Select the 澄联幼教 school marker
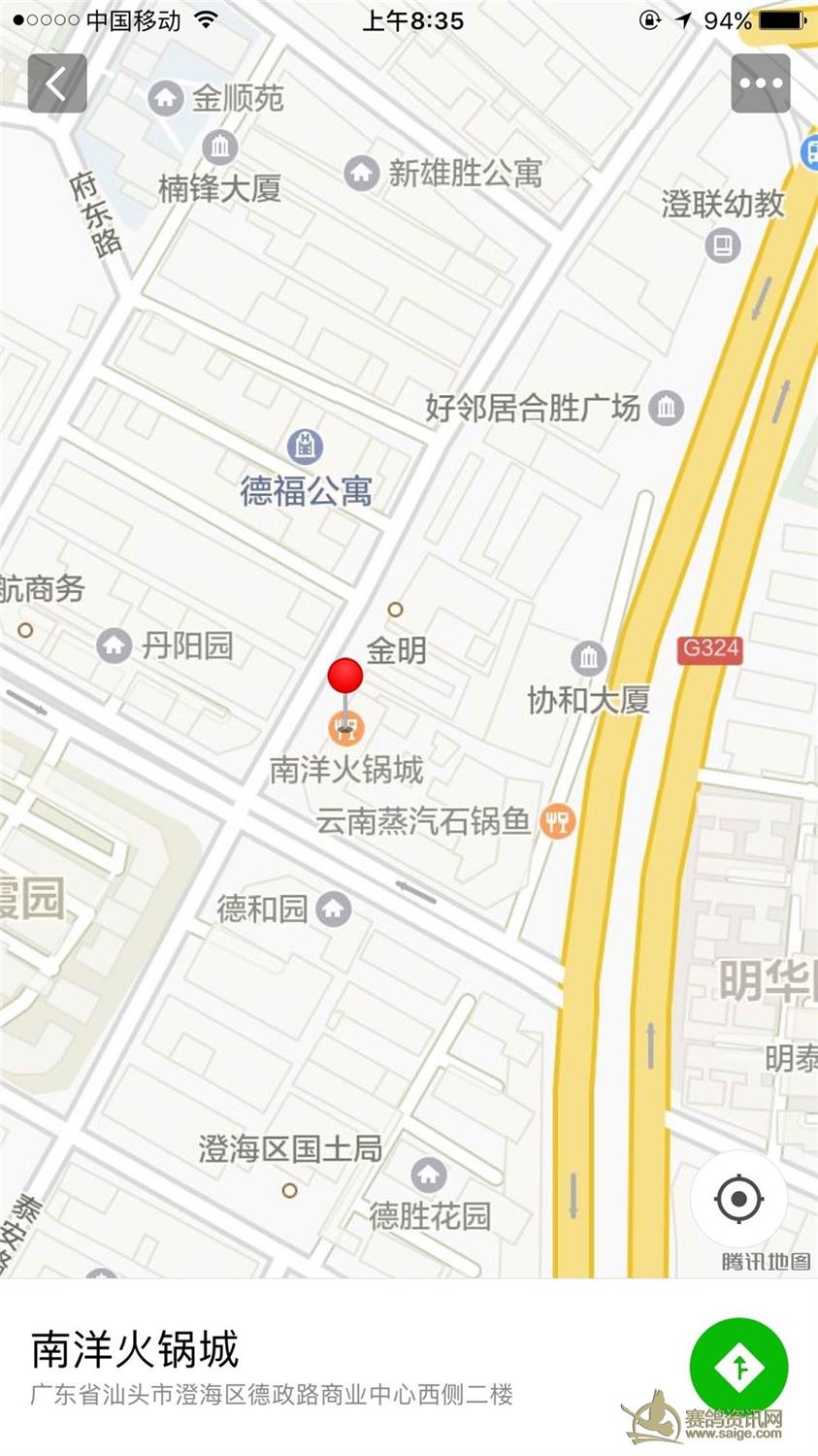Viewport: 818px width, 1456px height. tap(722, 244)
